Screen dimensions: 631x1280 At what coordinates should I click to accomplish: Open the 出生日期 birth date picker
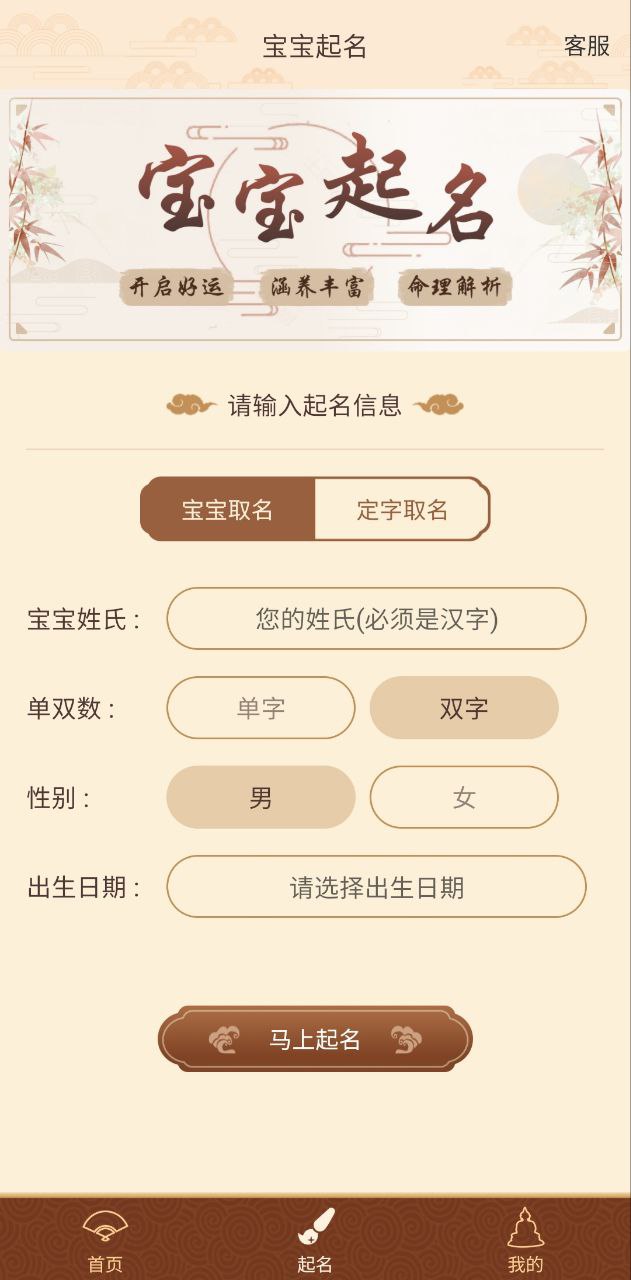[x=376, y=887]
